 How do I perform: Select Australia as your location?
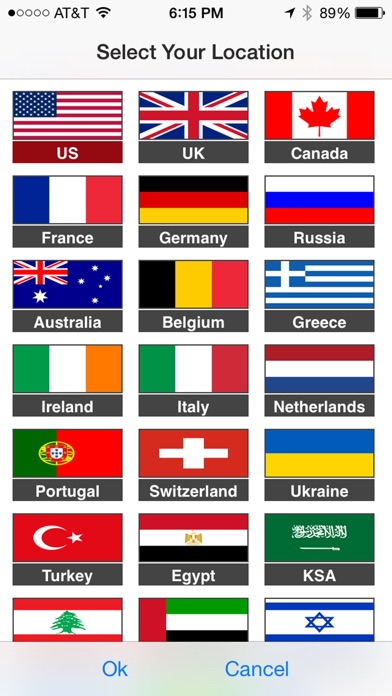67,296
